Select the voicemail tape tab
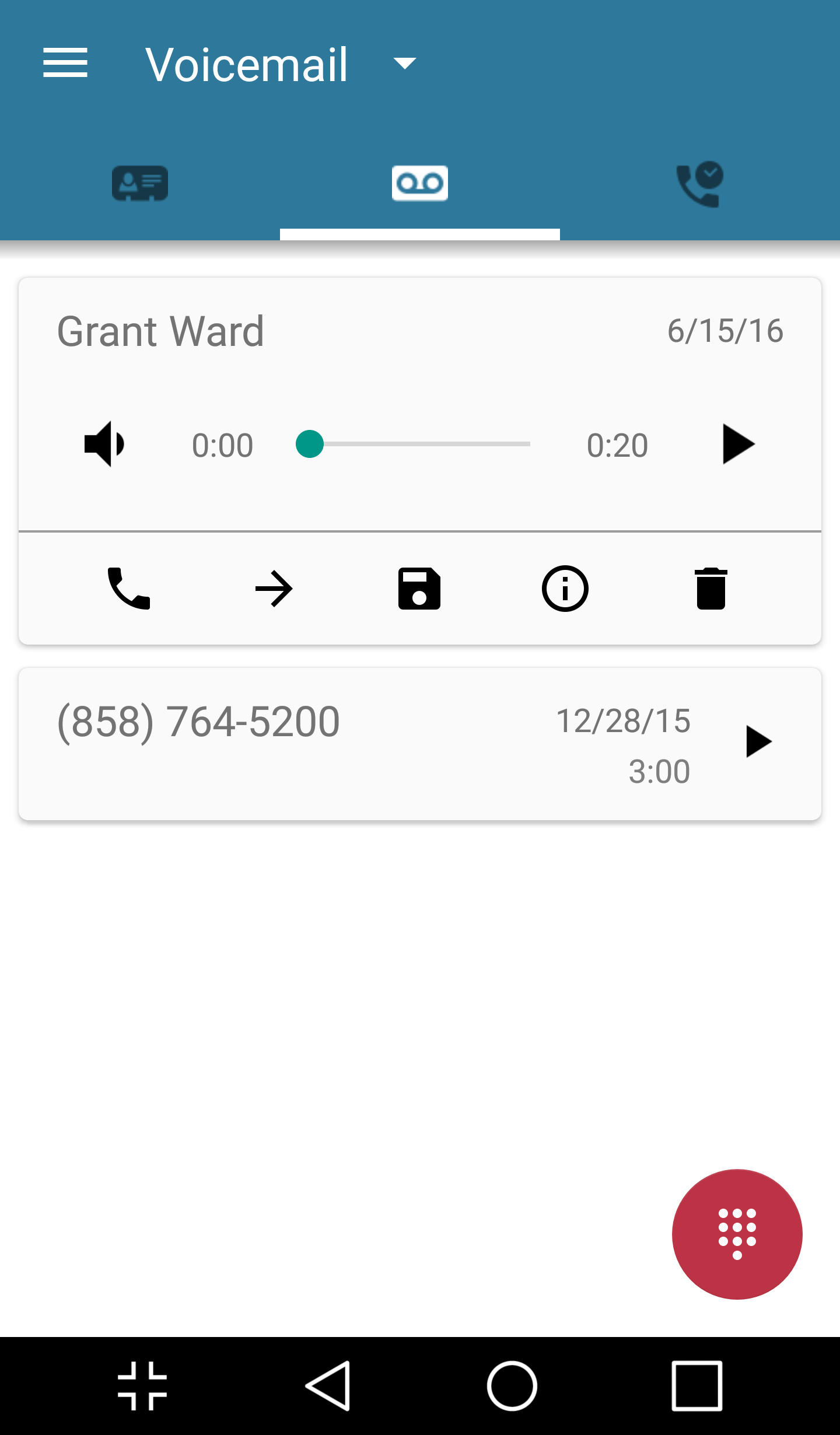 420,183
